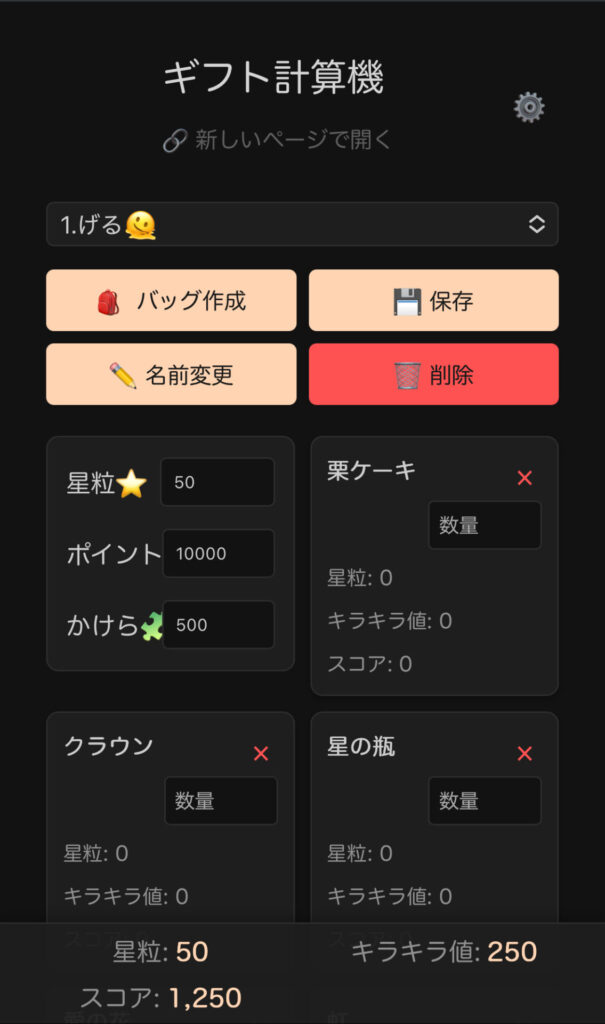Tap the 保存 button
The image size is (605, 1024).
click(x=434, y=300)
